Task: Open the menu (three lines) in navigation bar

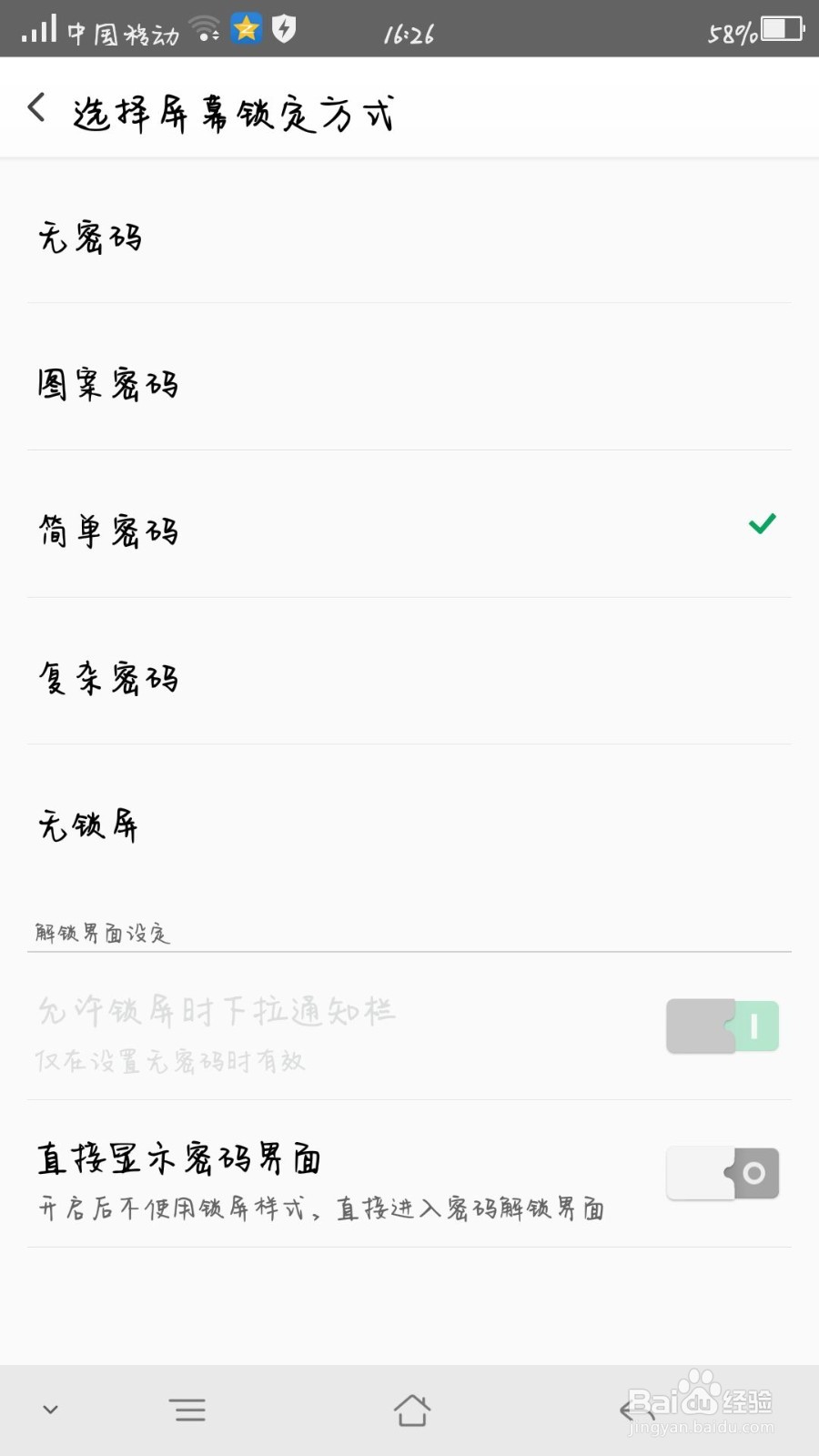Action: point(187,1409)
